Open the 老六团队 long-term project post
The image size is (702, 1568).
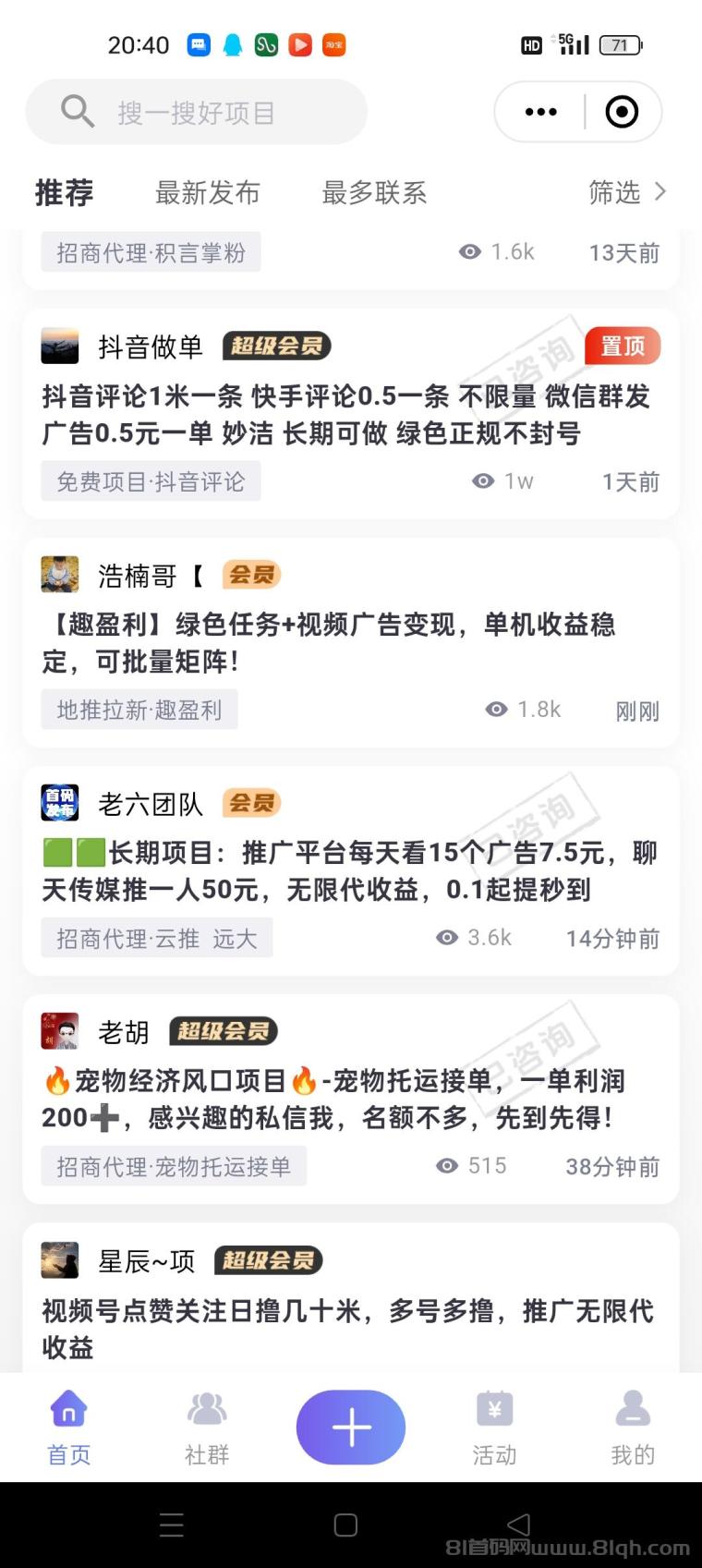click(x=349, y=870)
